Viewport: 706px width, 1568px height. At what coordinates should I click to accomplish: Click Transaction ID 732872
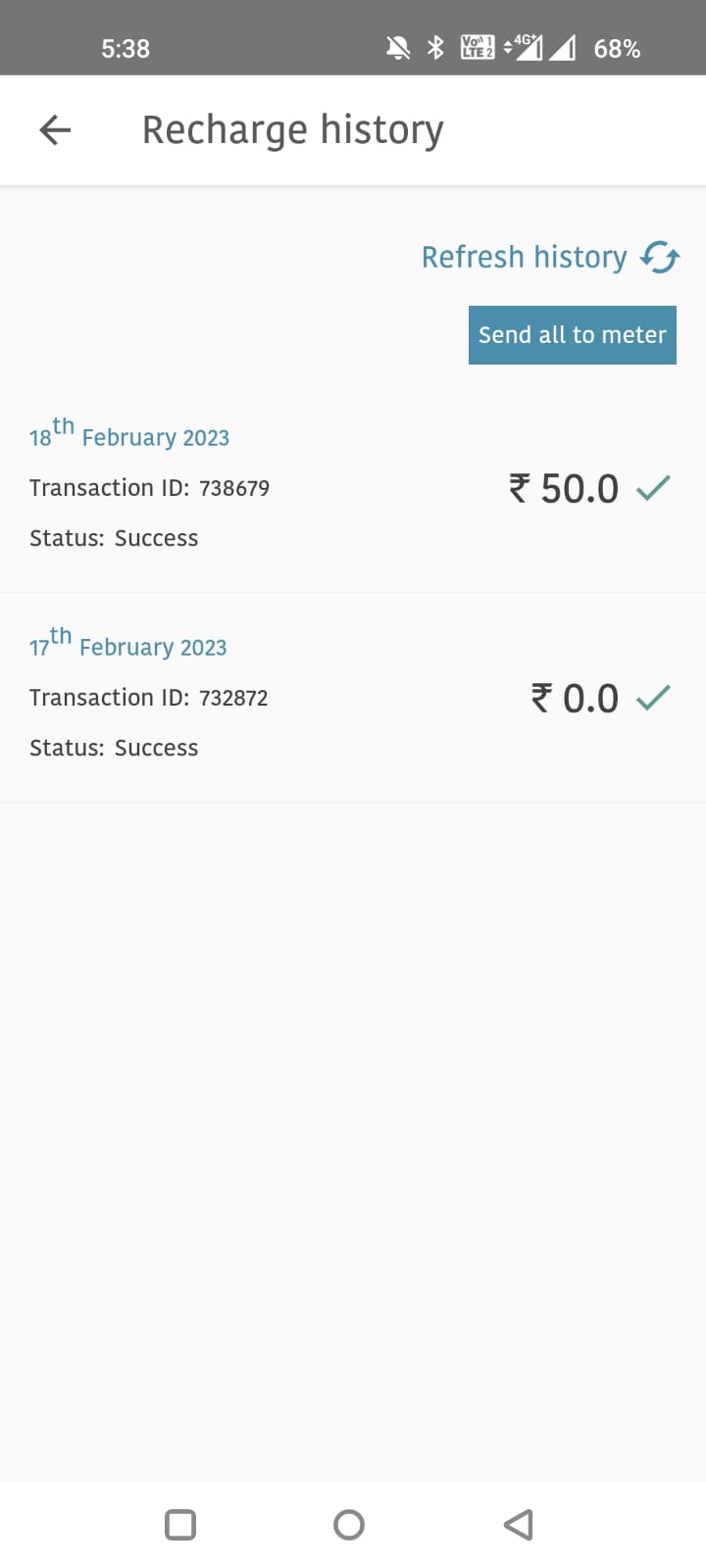pyautogui.click(x=149, y=697)
